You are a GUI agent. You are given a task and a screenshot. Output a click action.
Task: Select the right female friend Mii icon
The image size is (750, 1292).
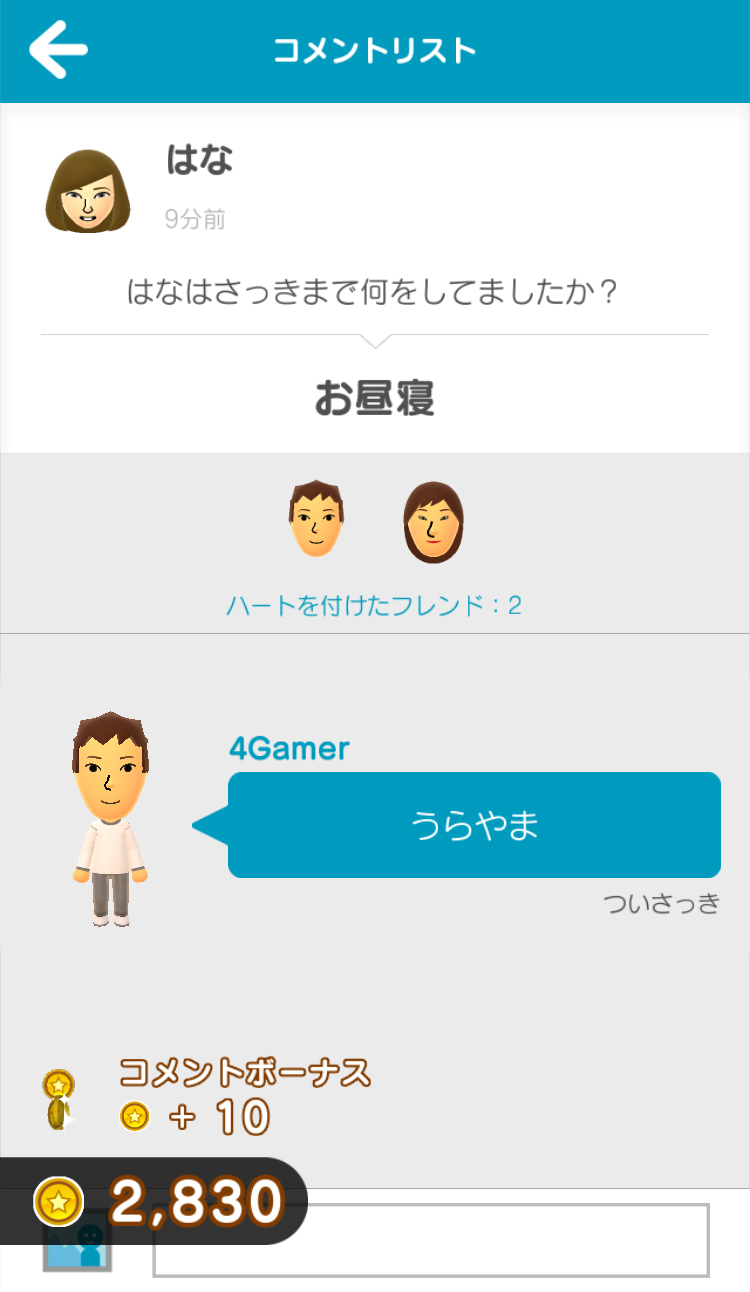coord(434,521)
